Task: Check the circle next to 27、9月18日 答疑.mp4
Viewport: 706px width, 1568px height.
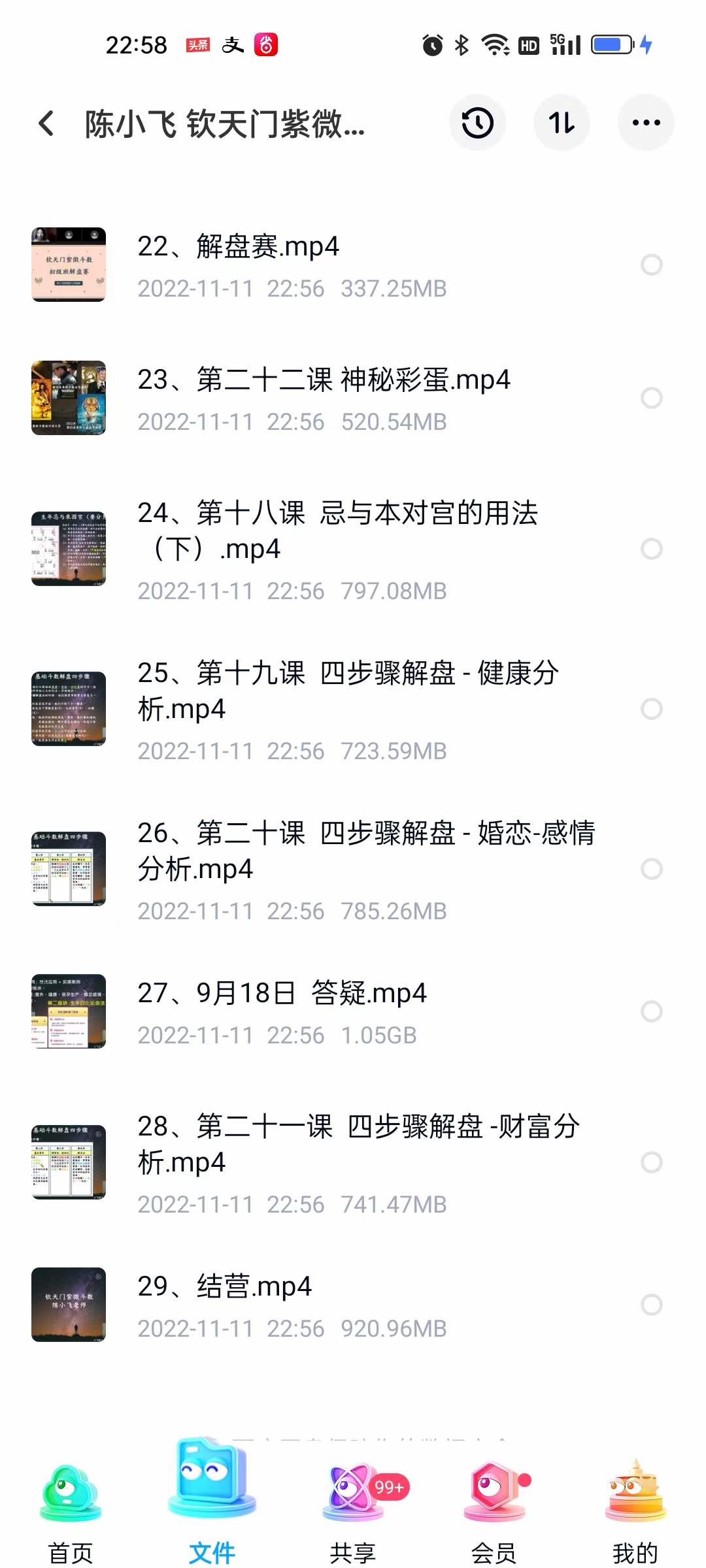Action: pyautogui.click(x=651, y=1011)
